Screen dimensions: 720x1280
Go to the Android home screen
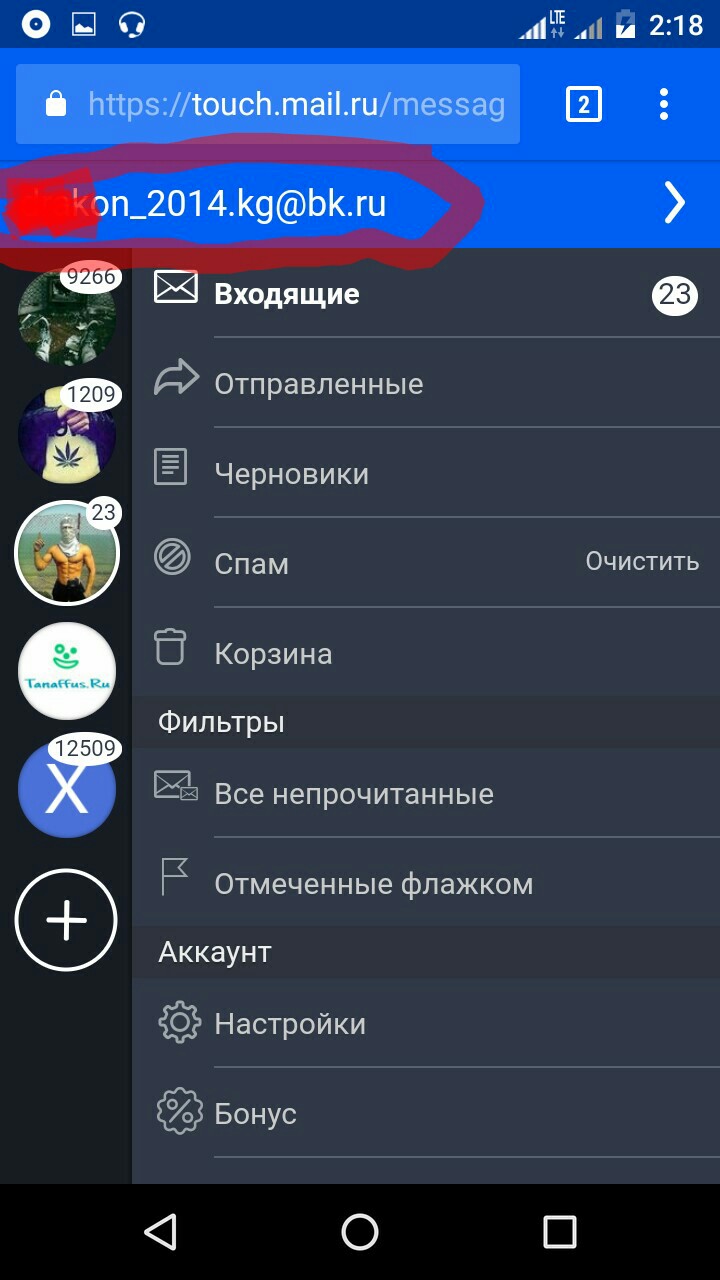click(x=360, y=1232)
